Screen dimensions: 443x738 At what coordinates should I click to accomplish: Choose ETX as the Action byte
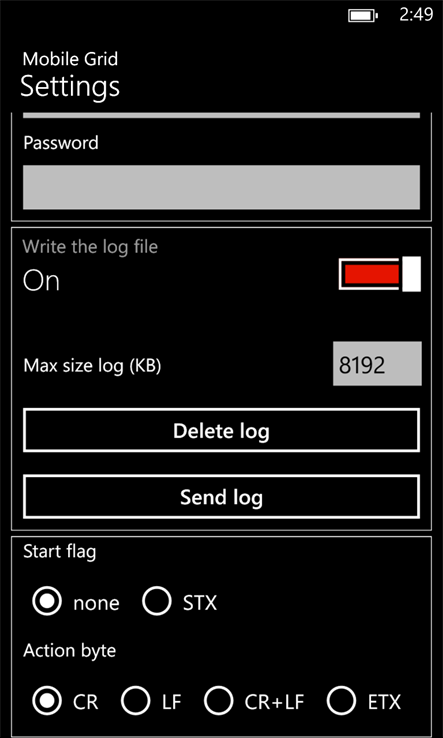click(364, 701)
